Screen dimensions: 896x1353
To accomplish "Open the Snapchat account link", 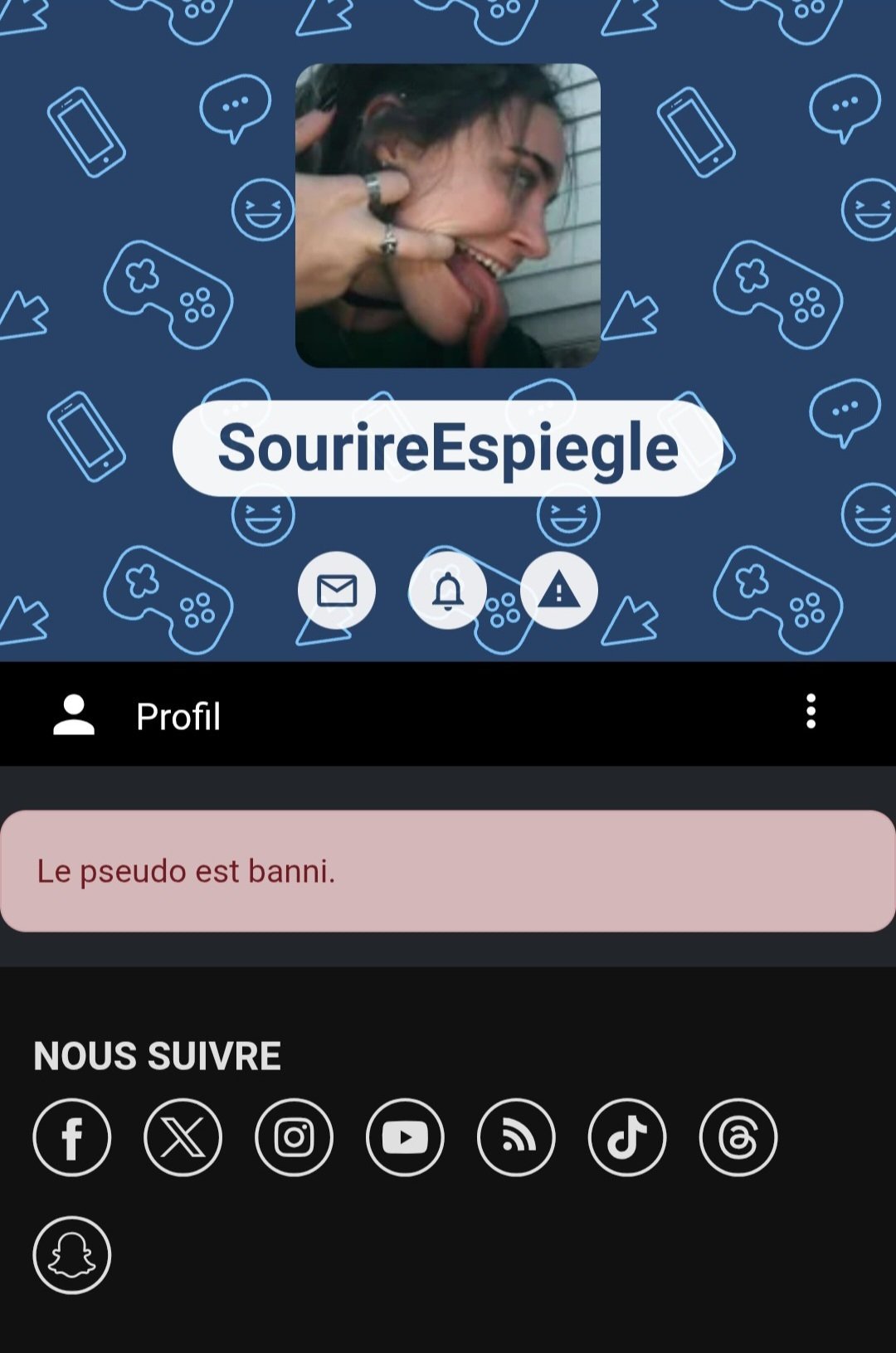I will click(72, 1255).
